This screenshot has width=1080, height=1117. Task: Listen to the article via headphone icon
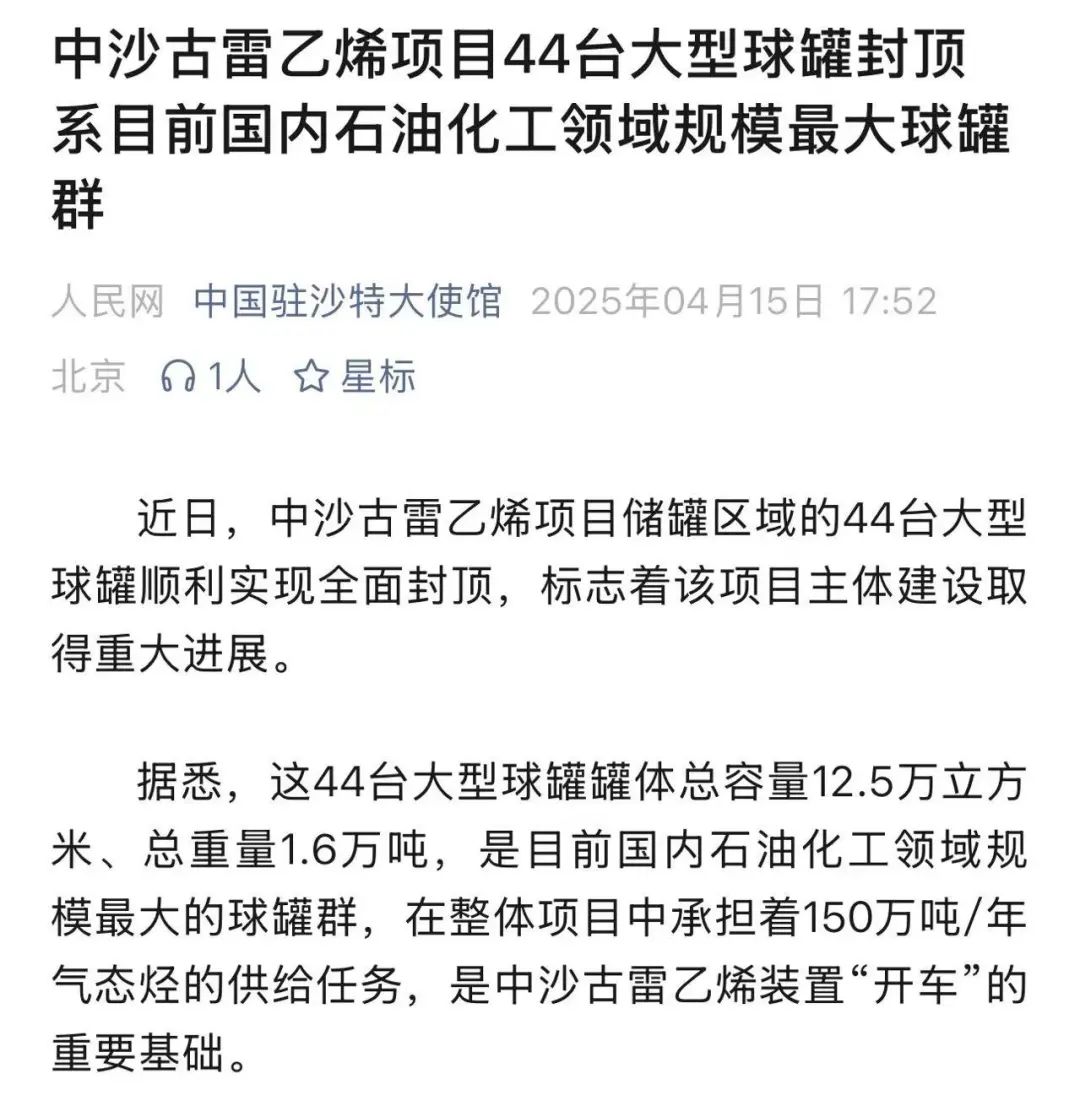[x=180, y=377]
